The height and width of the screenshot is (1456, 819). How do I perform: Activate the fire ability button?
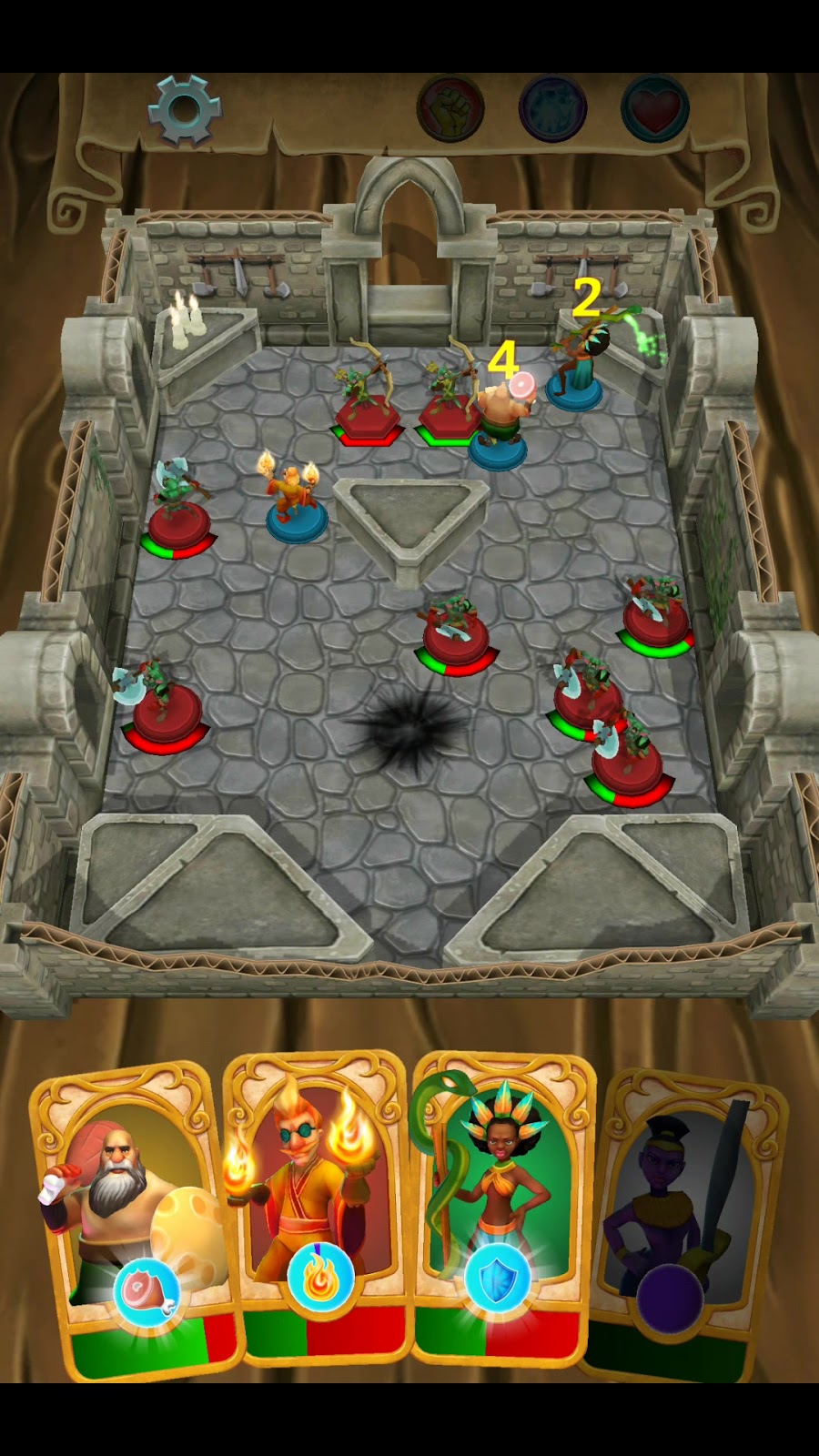coord(320,1279)
